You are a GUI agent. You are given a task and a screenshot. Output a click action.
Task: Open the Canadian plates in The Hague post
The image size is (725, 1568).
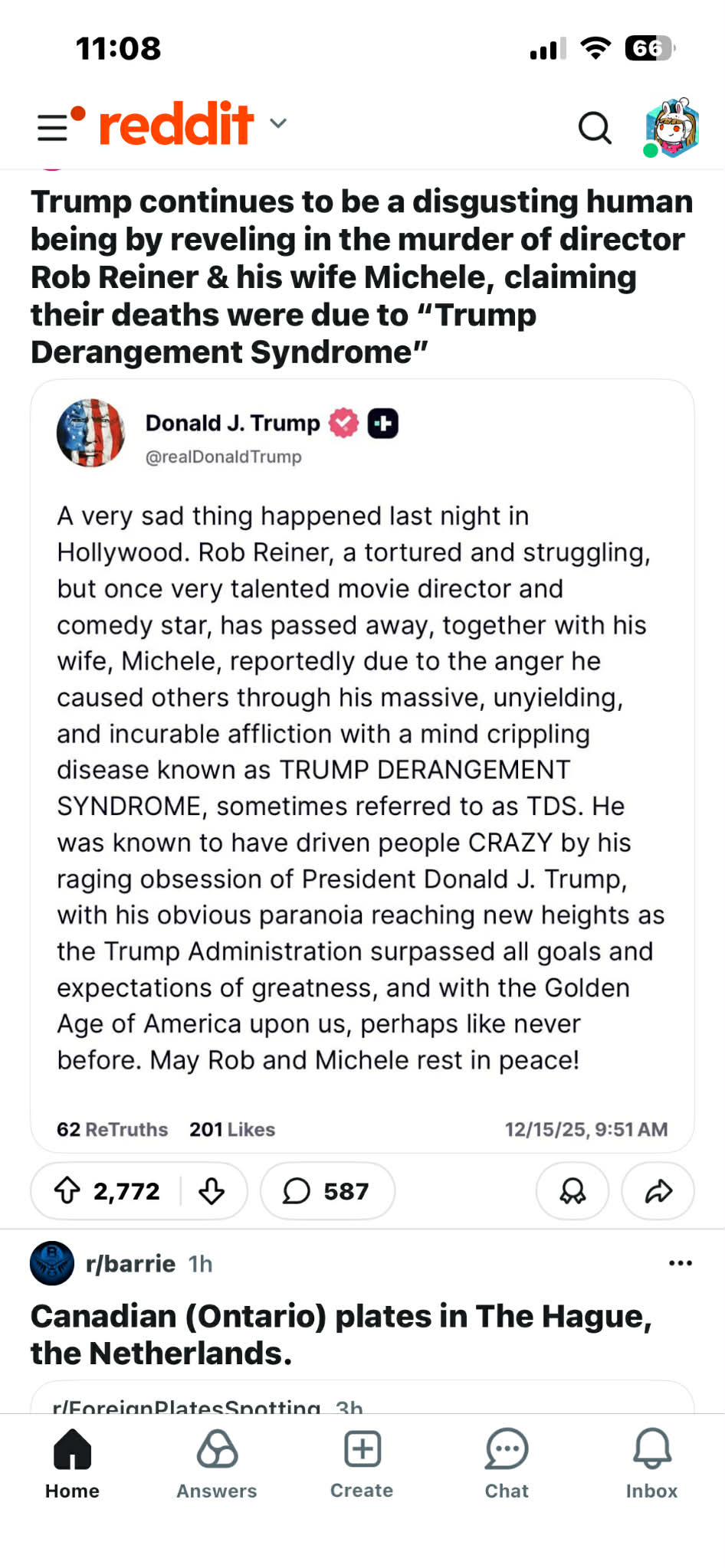tap(341, 1334)
